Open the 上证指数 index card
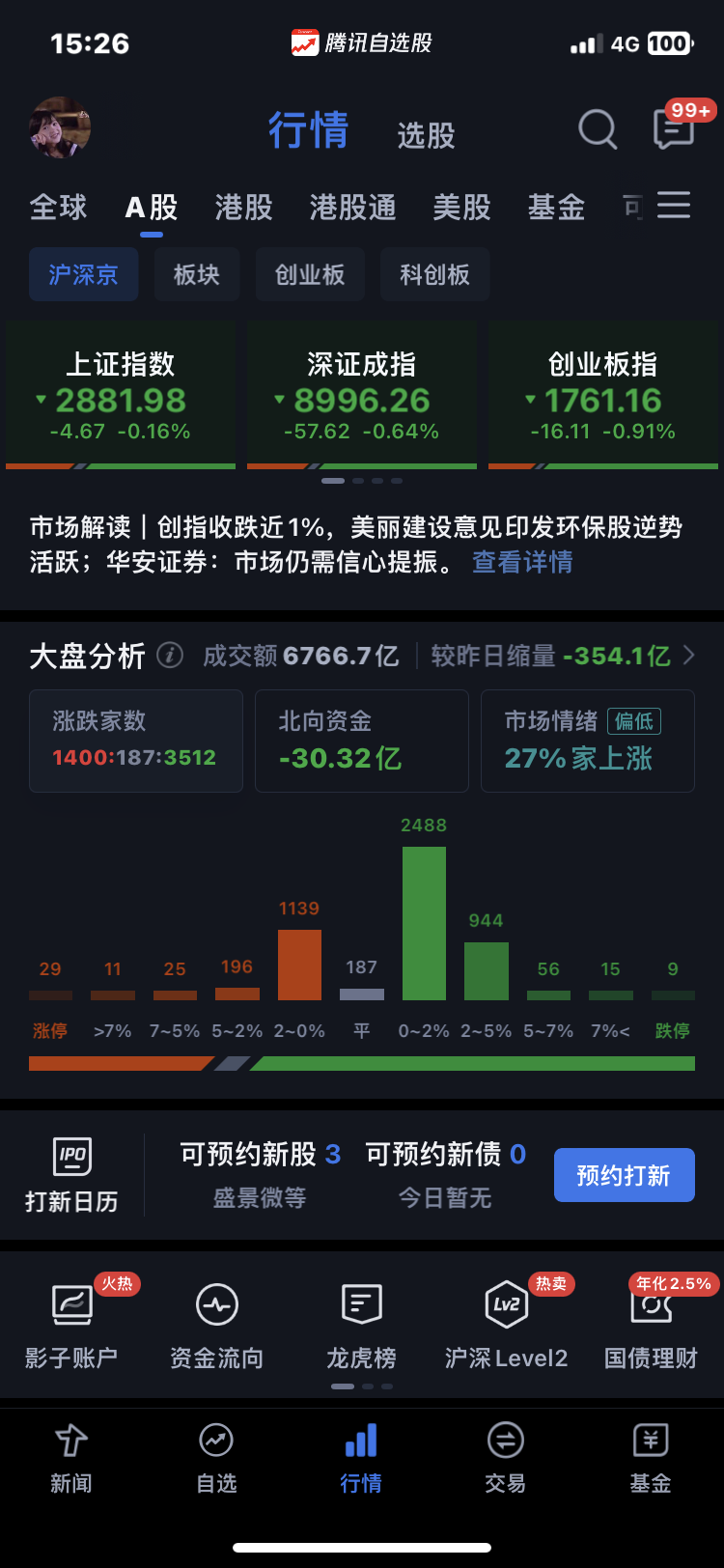The image size is (724, 1568). click(x=121, y=395)
